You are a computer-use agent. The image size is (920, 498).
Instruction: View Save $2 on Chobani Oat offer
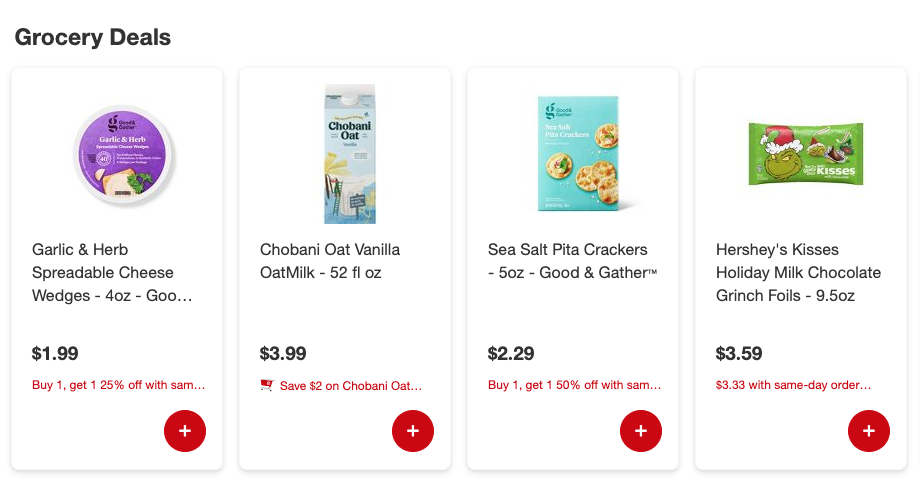pos(341,385)
